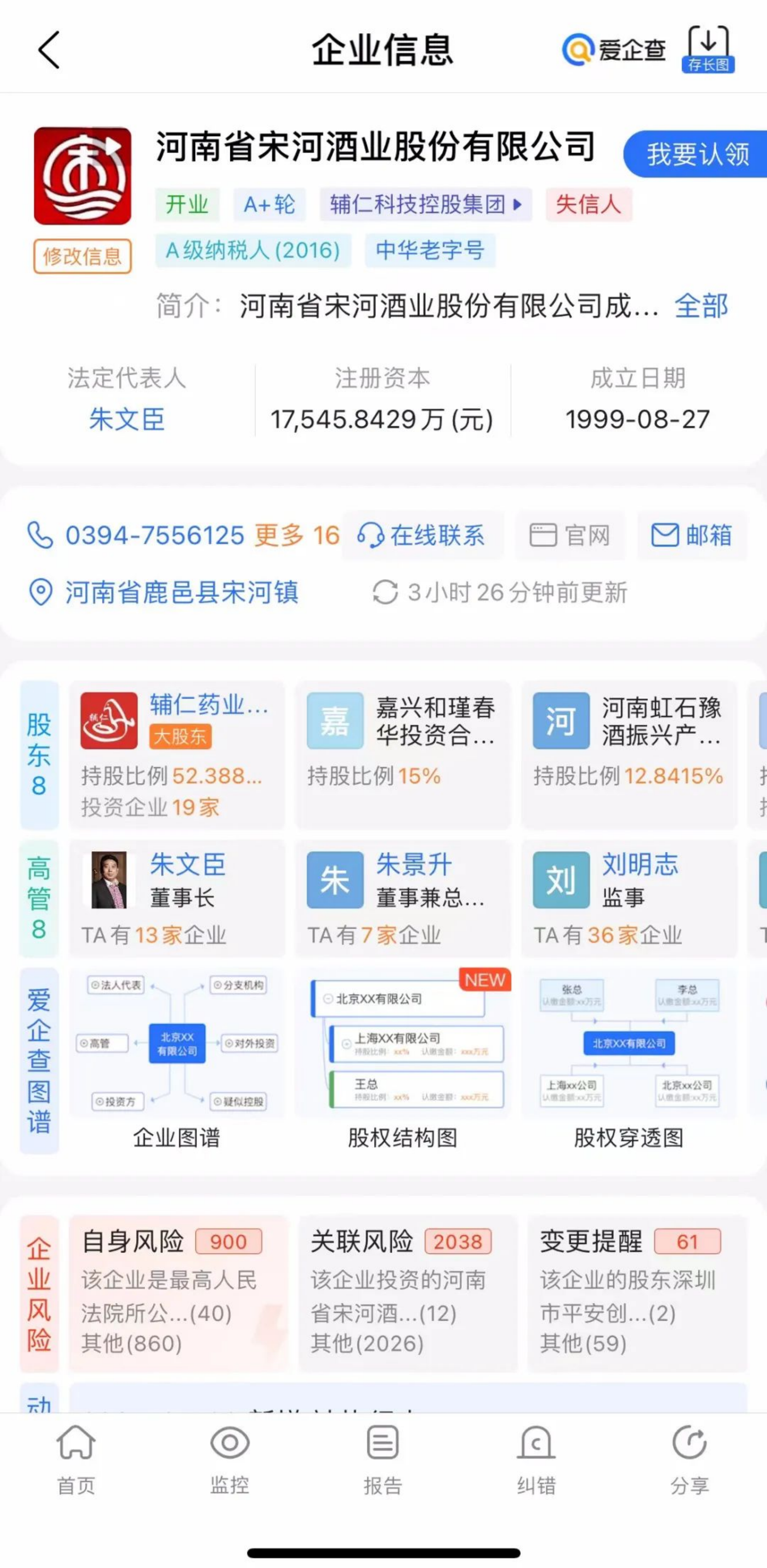Viewport: 767px width, 1568px height.
Task: Open legal representative 朱文臣's profile link
Action: (127, 419)
